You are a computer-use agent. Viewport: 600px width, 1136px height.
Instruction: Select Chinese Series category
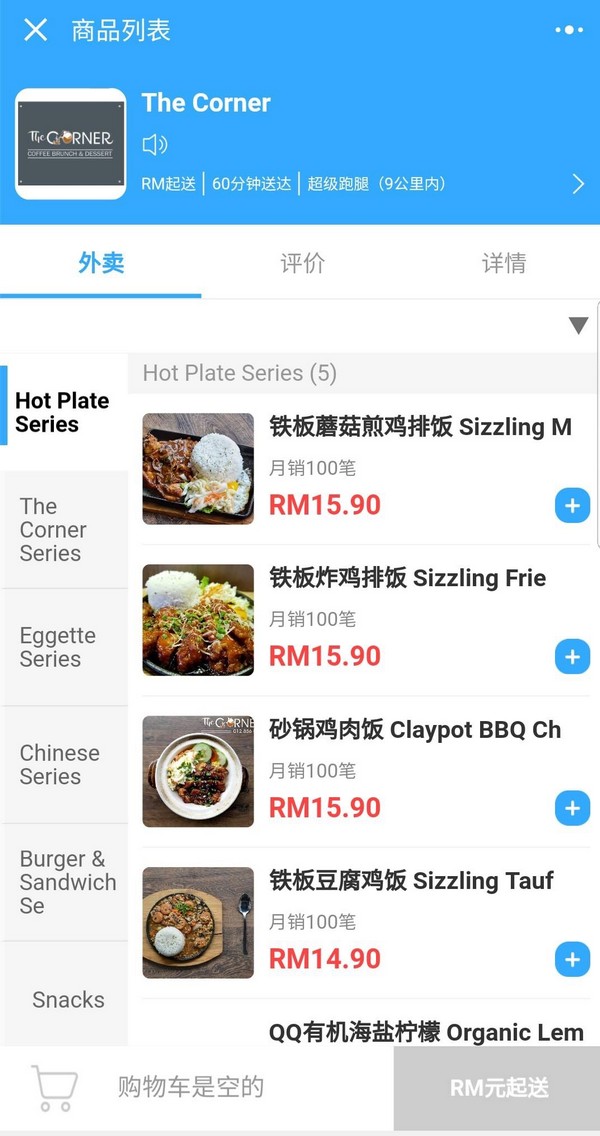(64, 764)
